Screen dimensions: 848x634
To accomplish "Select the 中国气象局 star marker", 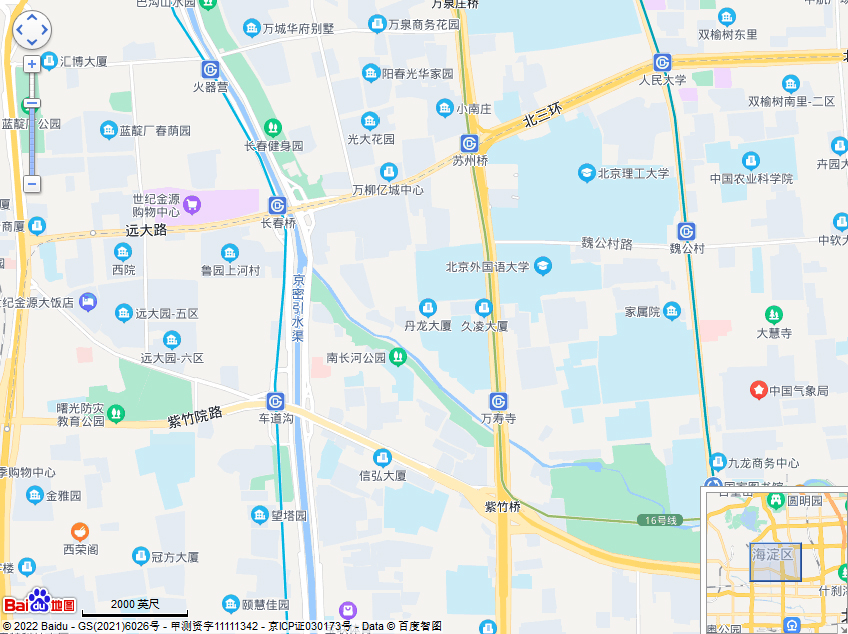I will click(759, 390).
